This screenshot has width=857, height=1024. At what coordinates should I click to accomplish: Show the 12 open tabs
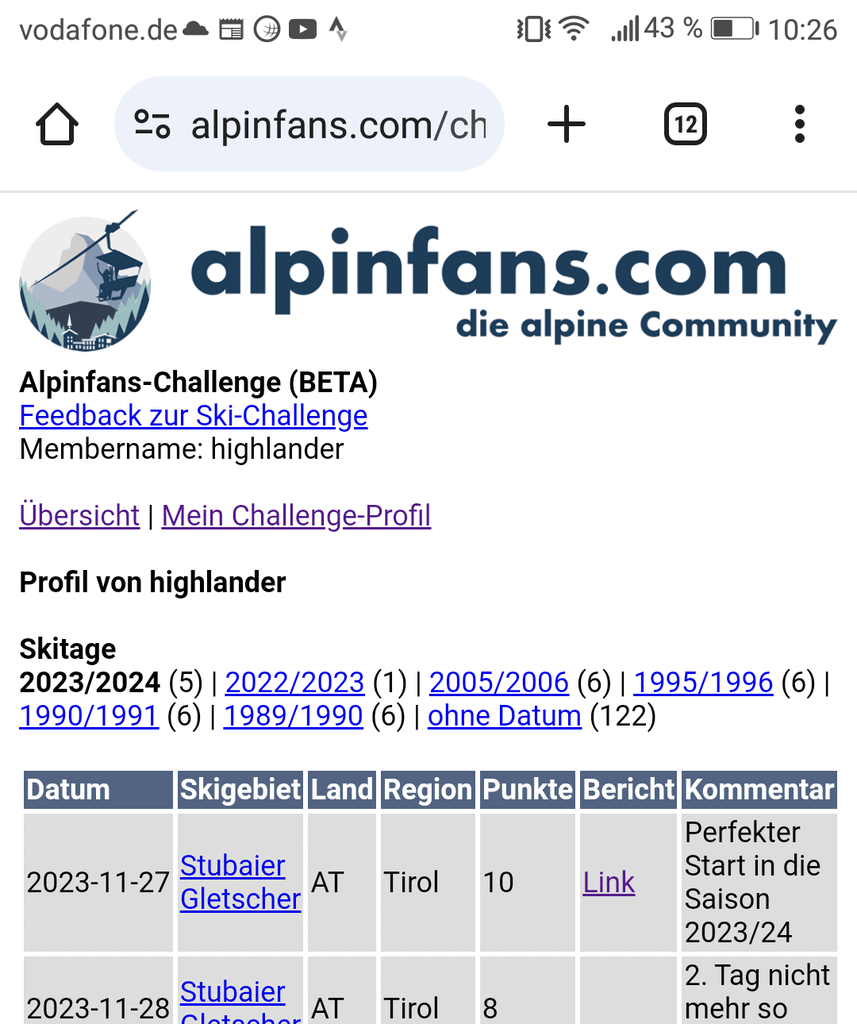click(x=685, y=125)
